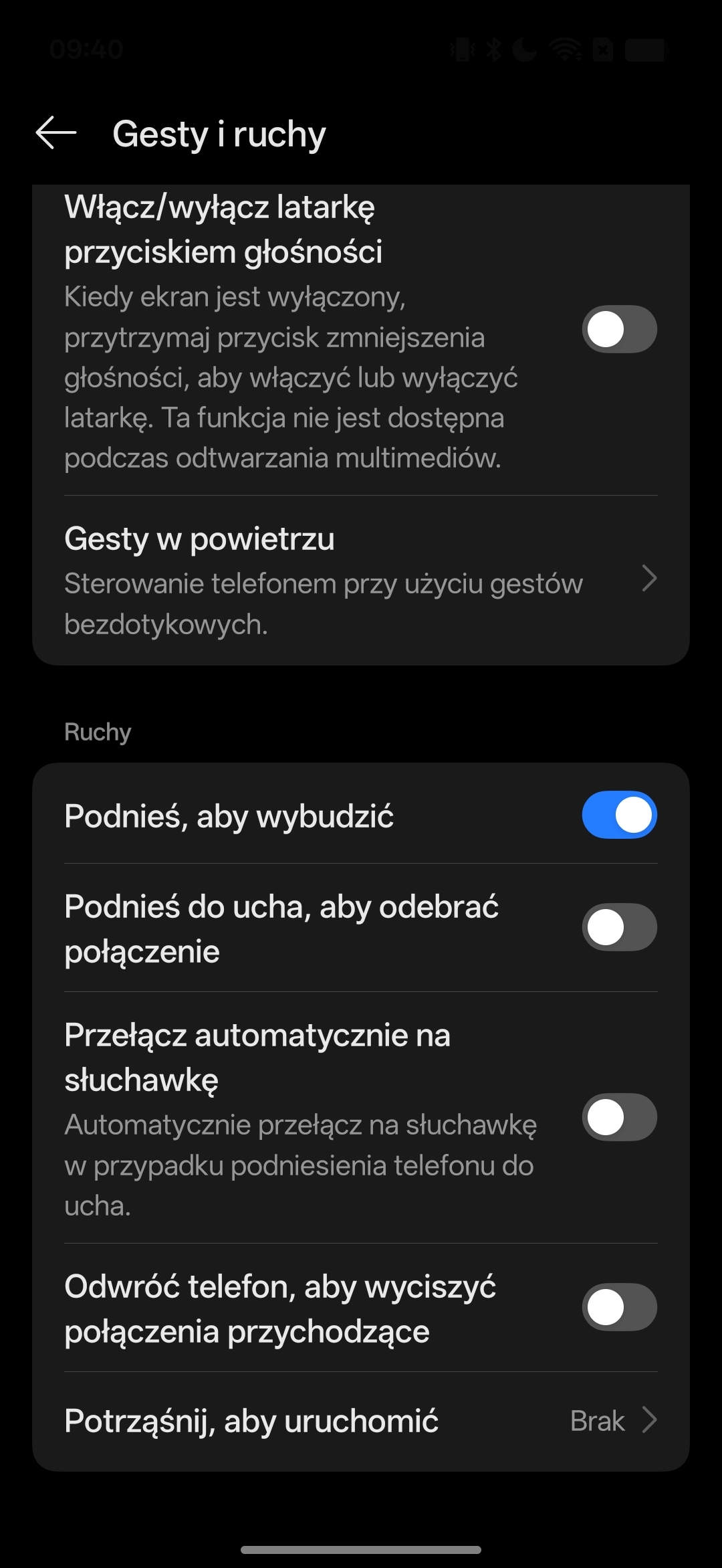722x1568 pixels.
Task: Disable Podnieś, aby wybudzić switch
Action: [x=619, y=815]
